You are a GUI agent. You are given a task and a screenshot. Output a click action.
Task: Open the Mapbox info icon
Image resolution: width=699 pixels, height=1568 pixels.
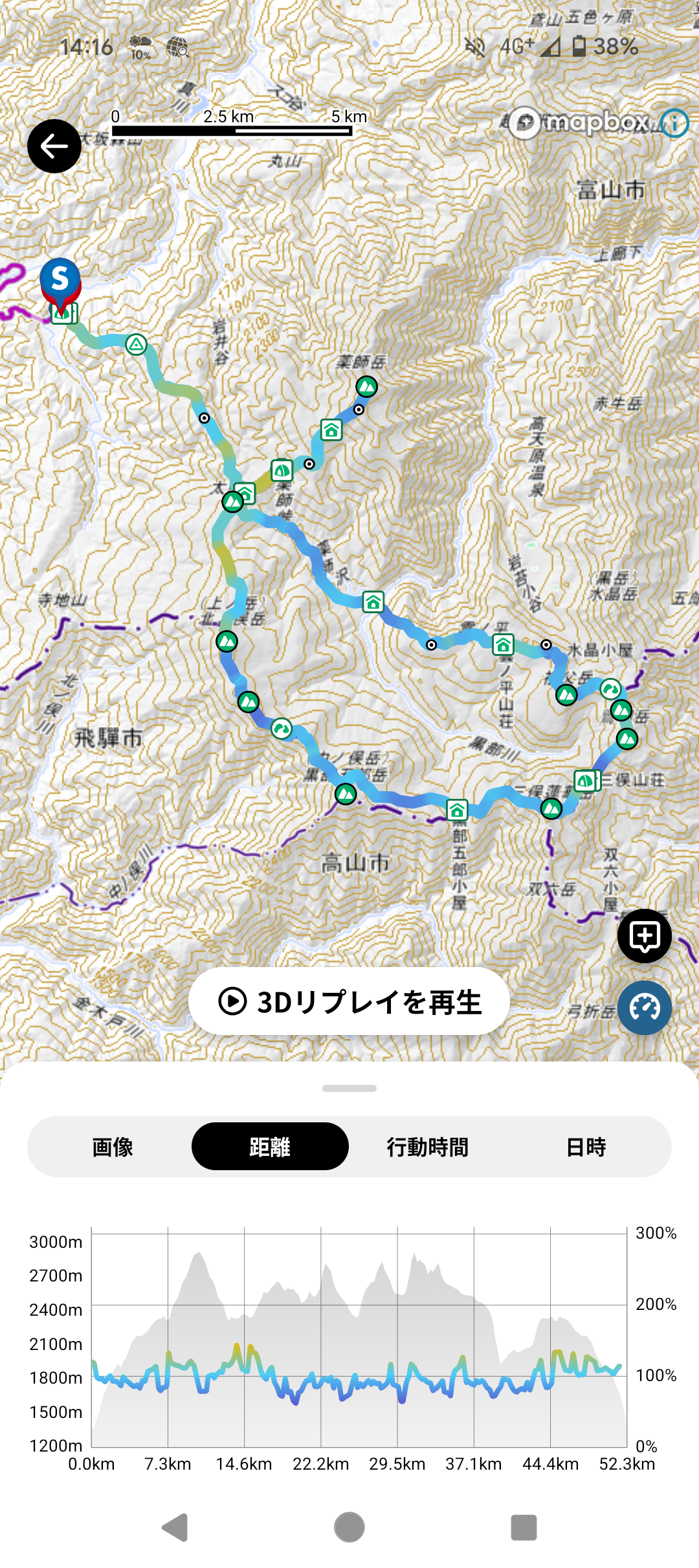click(674, 123)
